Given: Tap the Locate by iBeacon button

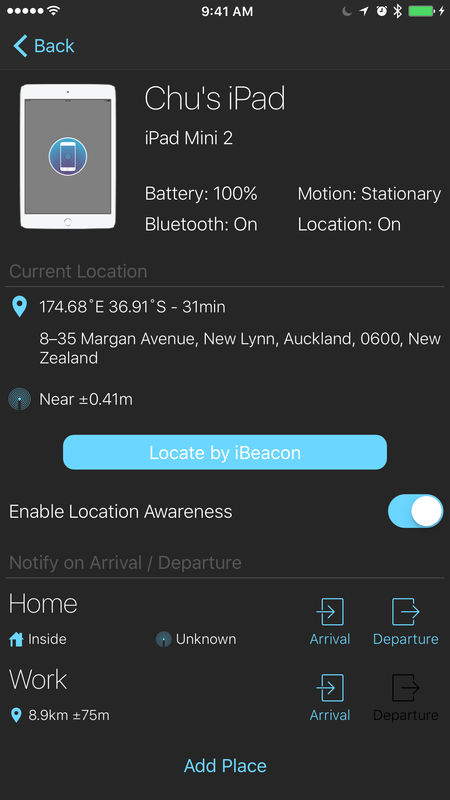Looking at the screenshot, I should (x=225, y=453).
